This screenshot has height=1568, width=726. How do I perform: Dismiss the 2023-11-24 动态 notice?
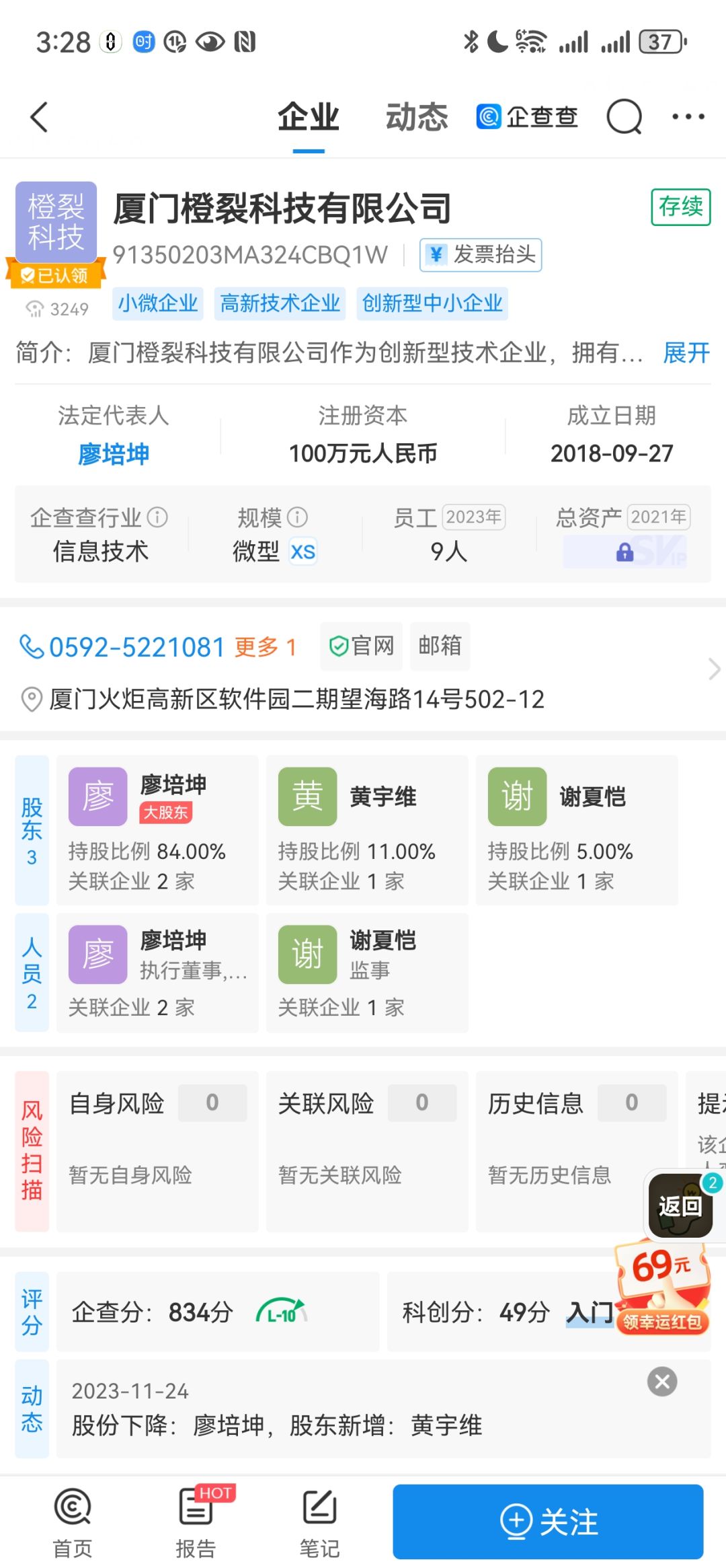pos(662,1382)
